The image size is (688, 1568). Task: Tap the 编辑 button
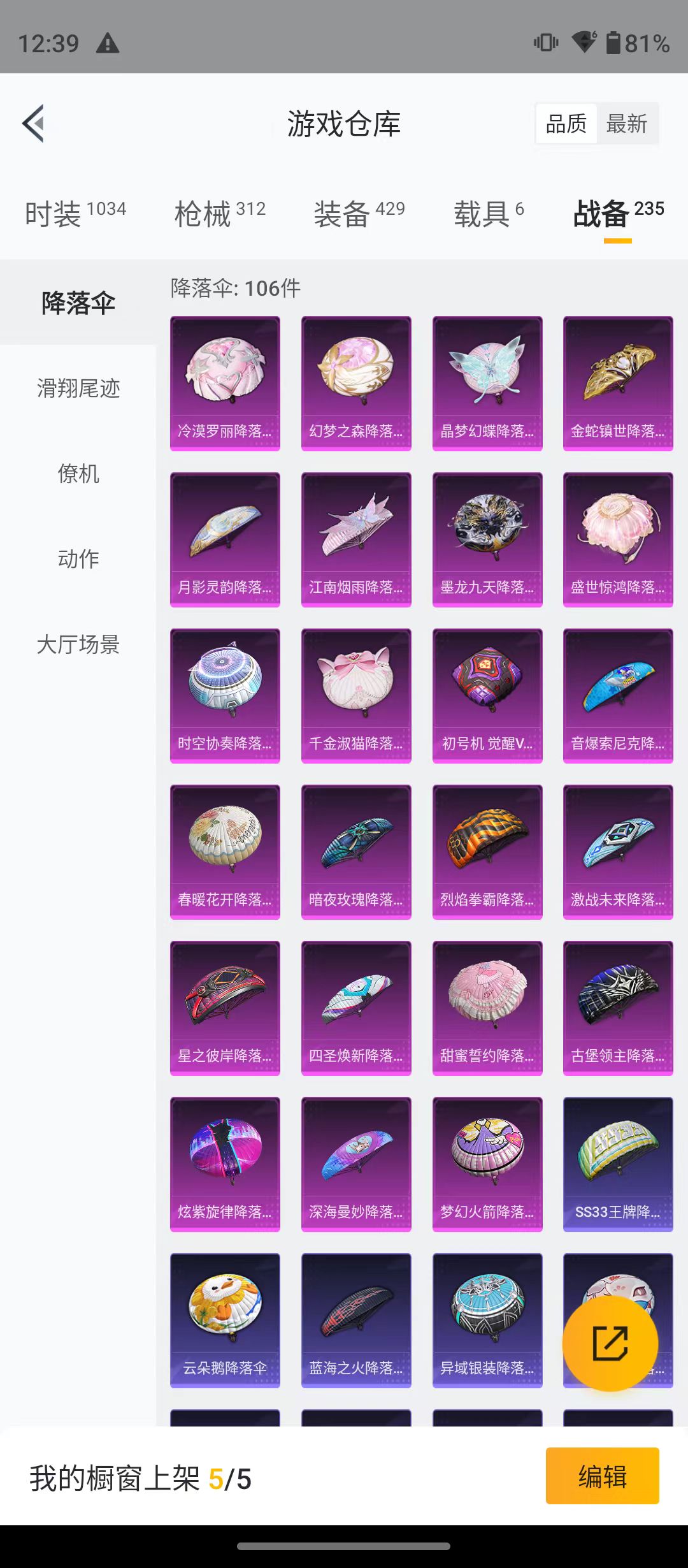click(x=602, y=1476)
